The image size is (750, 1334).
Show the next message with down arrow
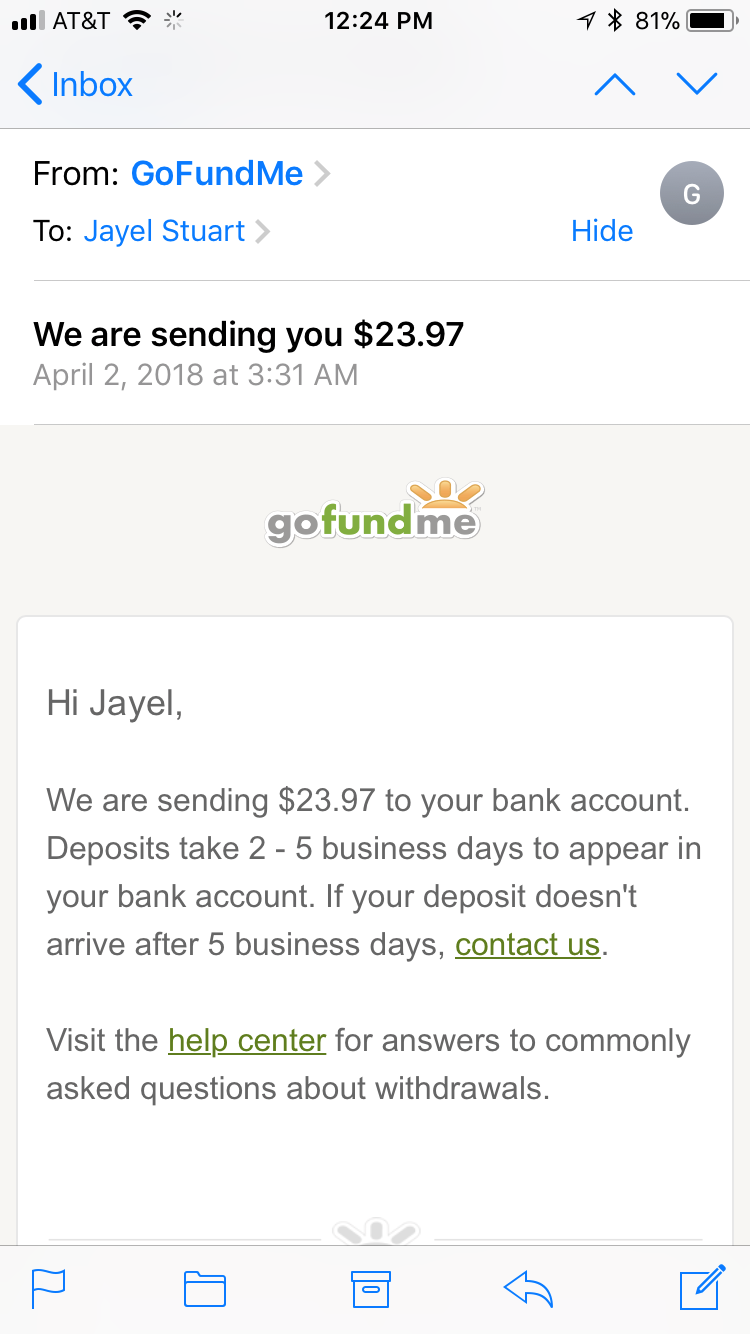(x=697, y=85)
